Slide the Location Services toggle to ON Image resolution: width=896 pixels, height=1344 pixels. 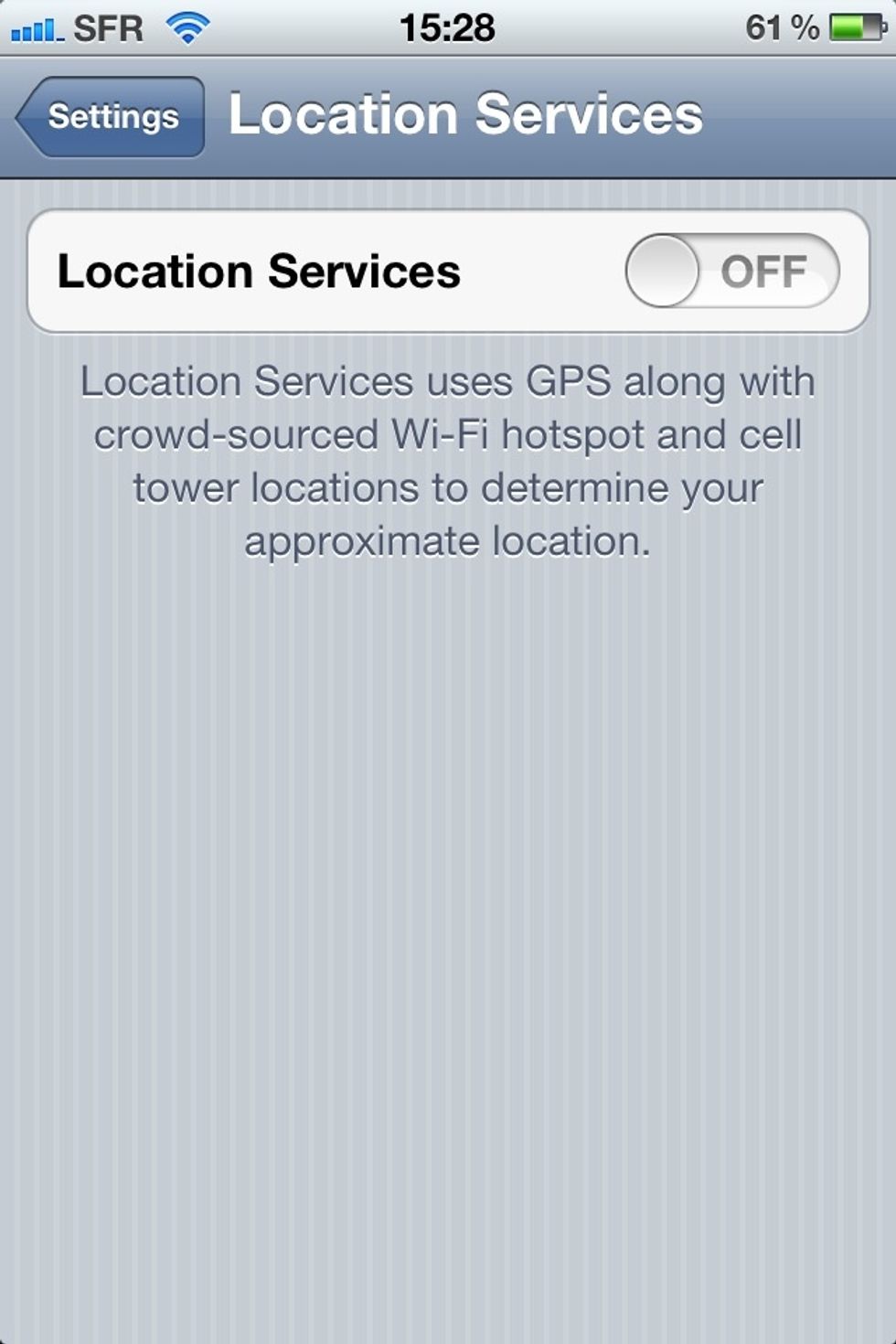tap(731, 269)
